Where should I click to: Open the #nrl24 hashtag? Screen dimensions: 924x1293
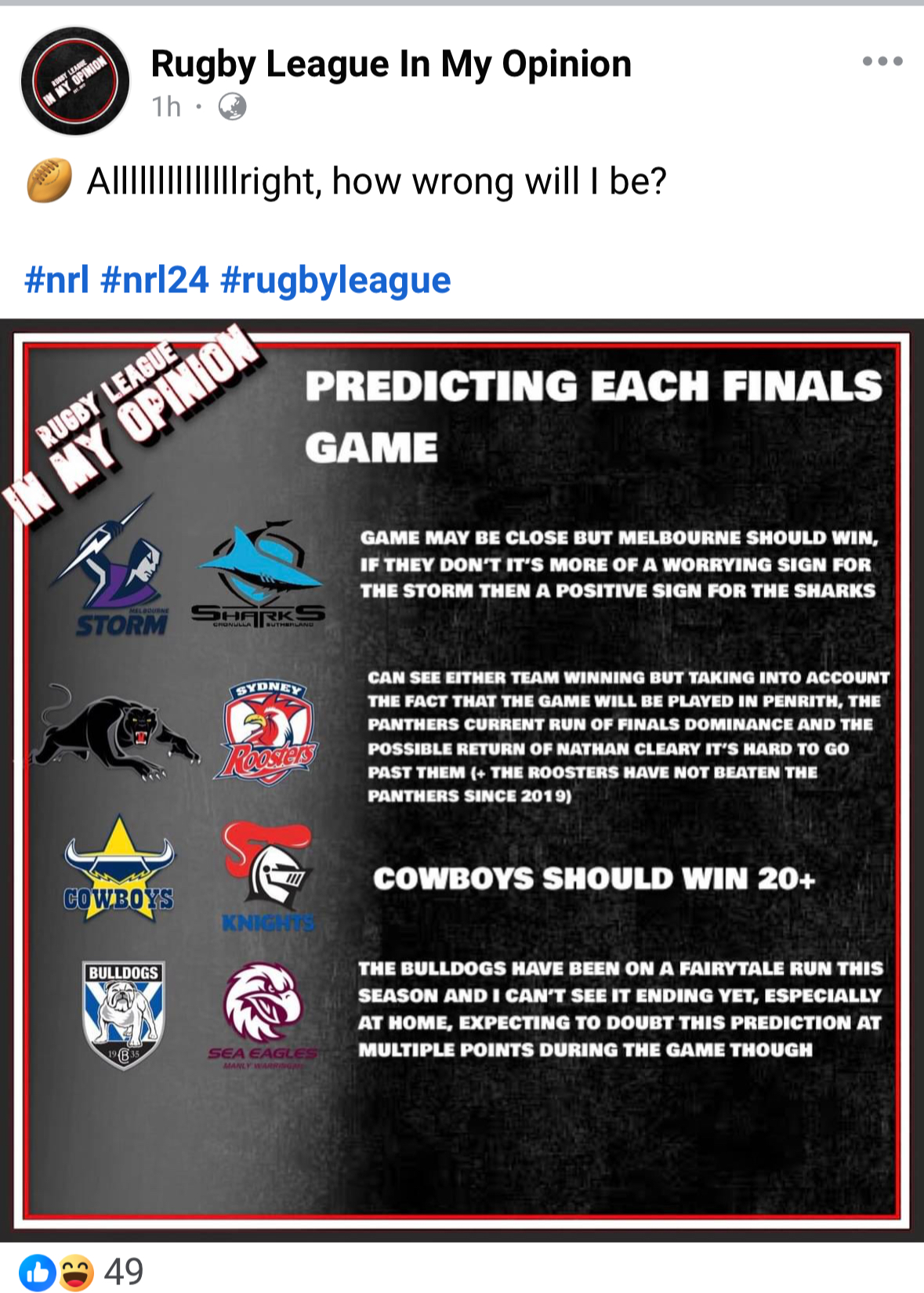(155, 281)
